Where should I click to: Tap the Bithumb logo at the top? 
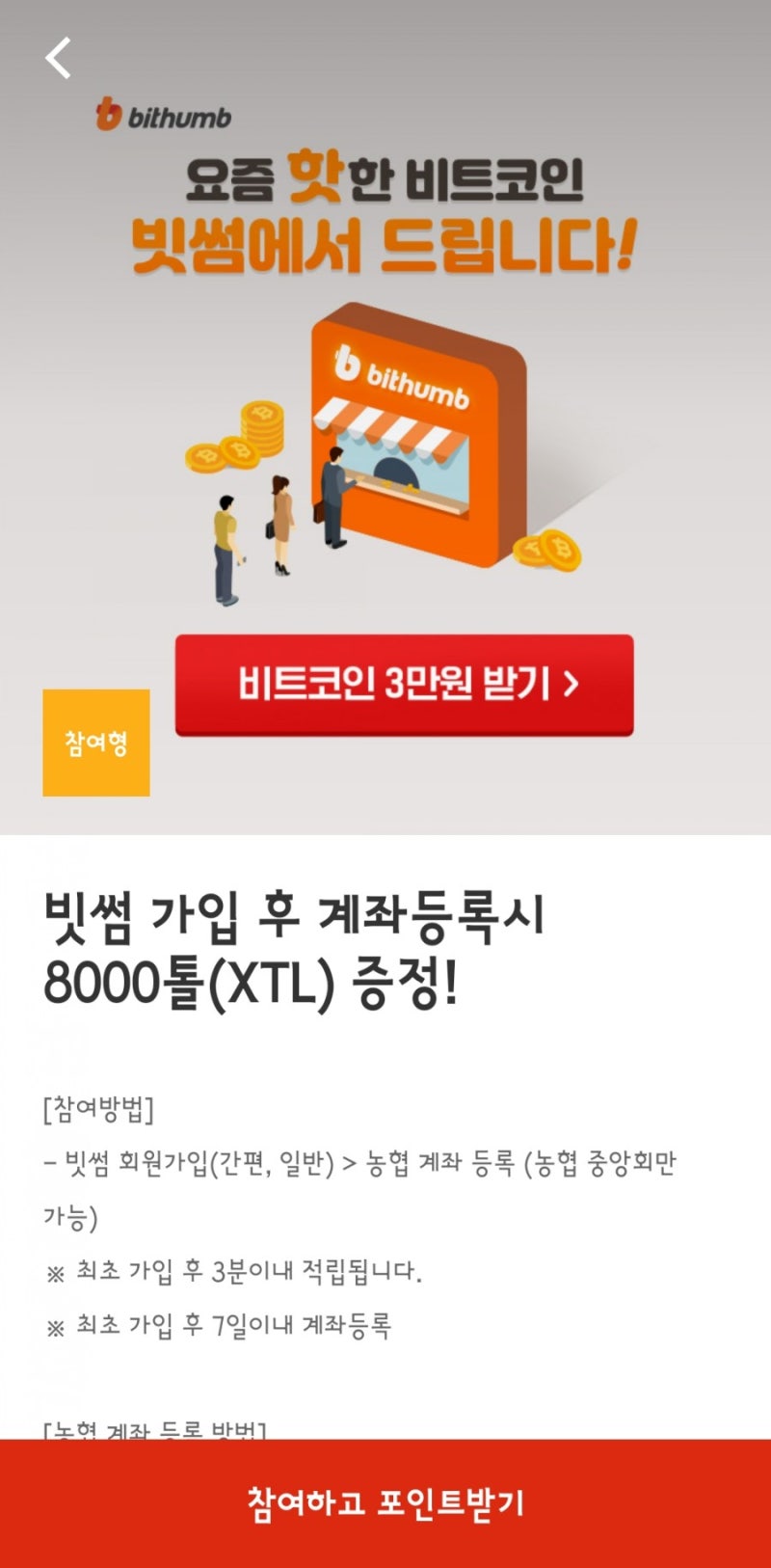click(x=166, y=116)
